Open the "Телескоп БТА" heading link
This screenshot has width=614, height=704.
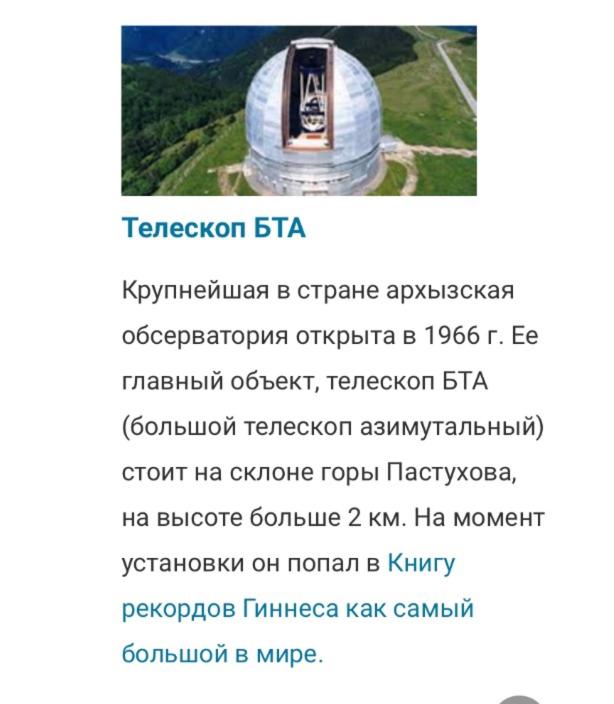point(213,228)
